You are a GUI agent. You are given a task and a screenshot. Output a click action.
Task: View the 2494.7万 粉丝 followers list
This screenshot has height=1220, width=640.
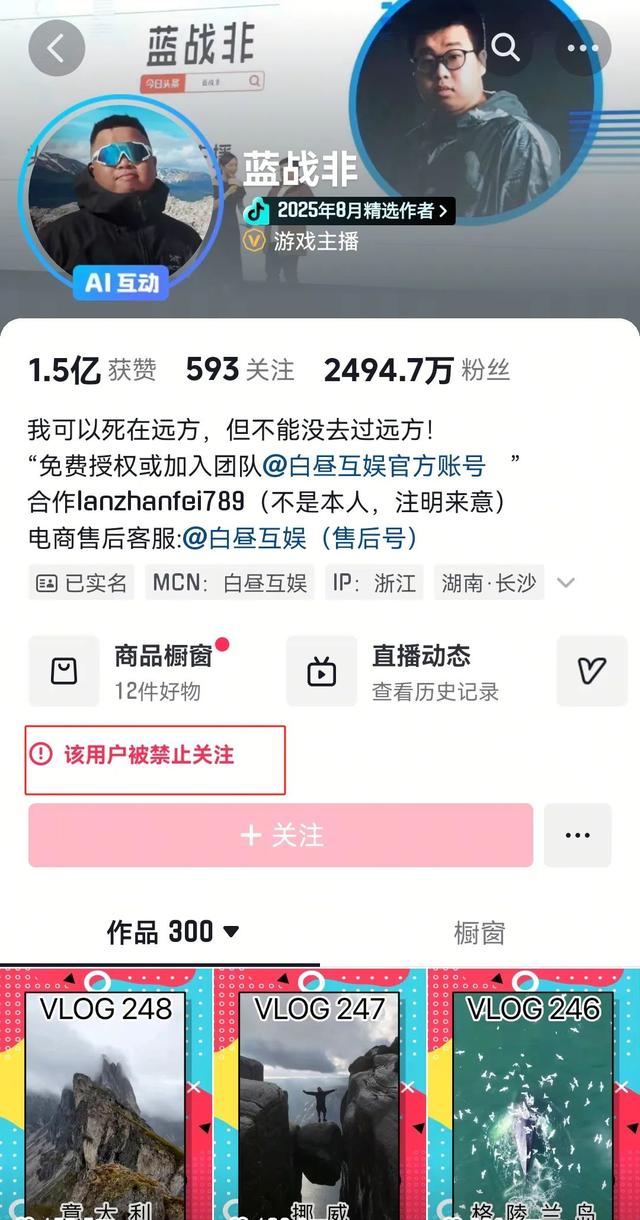(416, 371)
